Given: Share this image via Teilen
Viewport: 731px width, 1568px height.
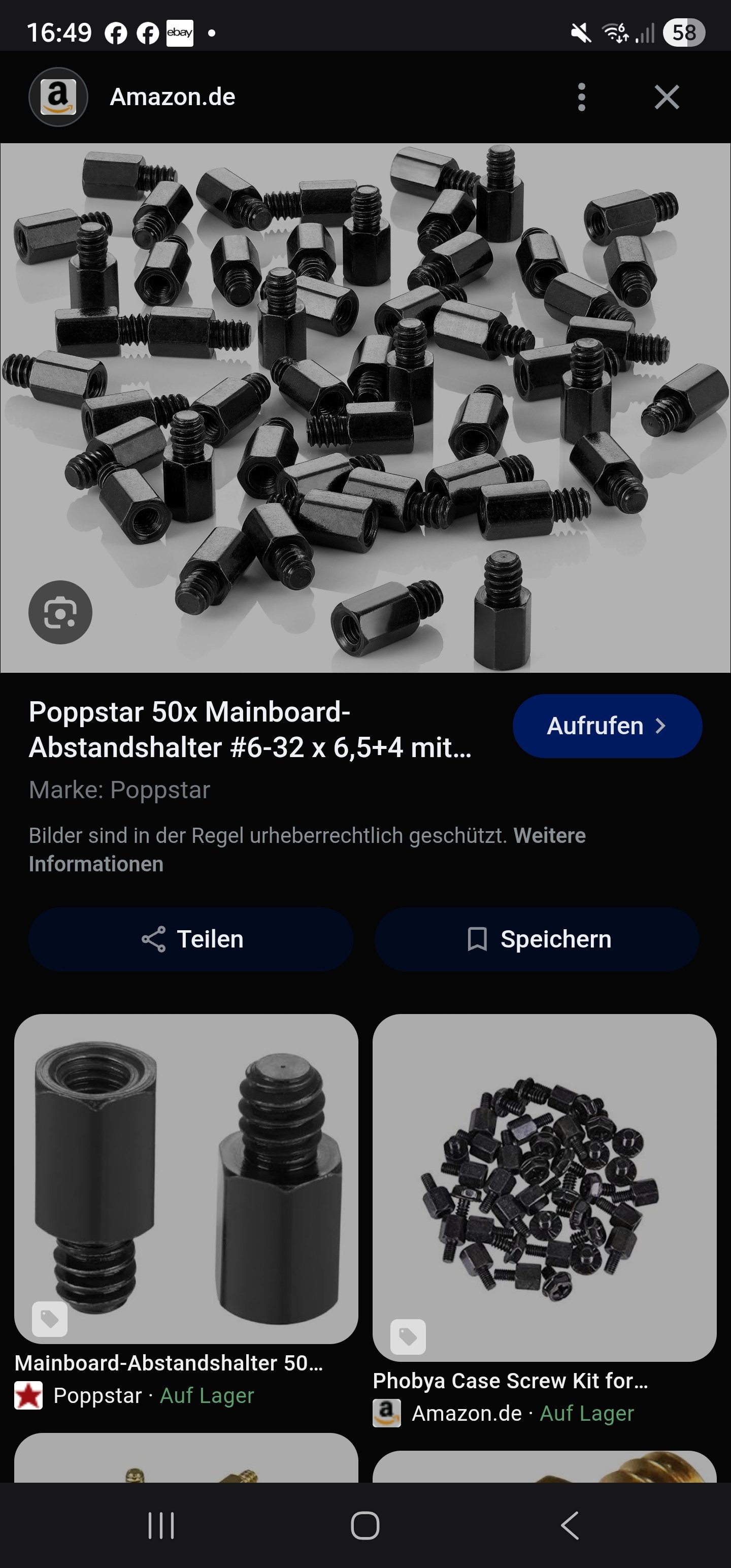Looking at the screenshot, I should click(x=191, y=939).
